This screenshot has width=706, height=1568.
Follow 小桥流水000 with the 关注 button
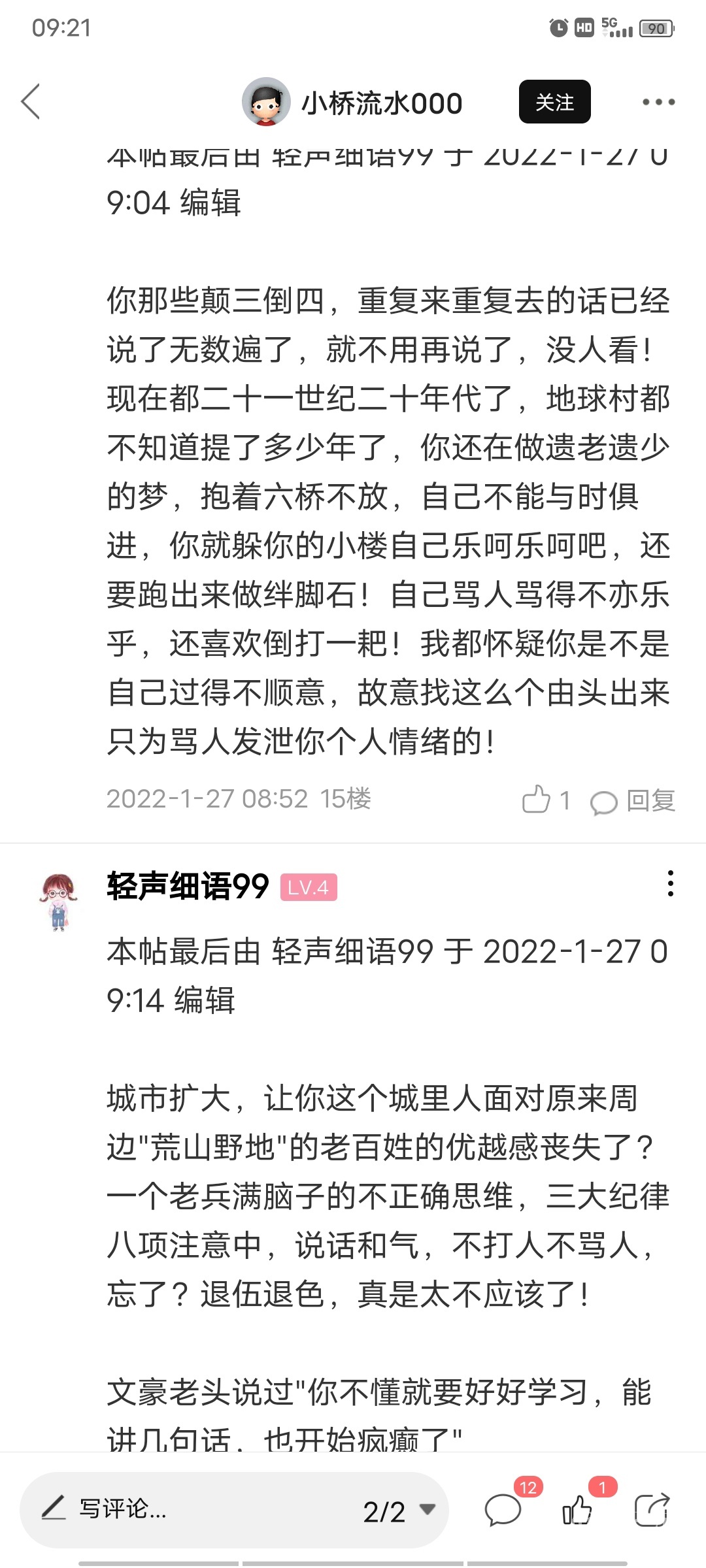pyautogui.click(x=554, y=102)
